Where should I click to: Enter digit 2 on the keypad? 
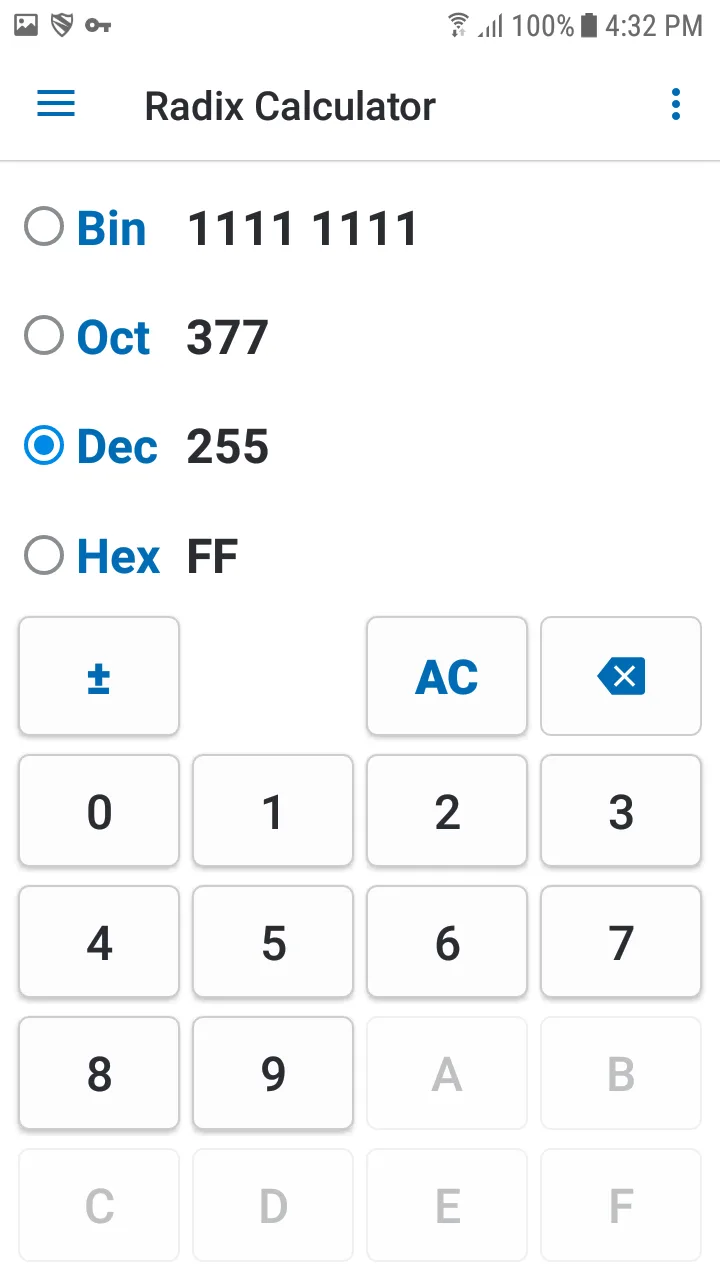point(446,811)
